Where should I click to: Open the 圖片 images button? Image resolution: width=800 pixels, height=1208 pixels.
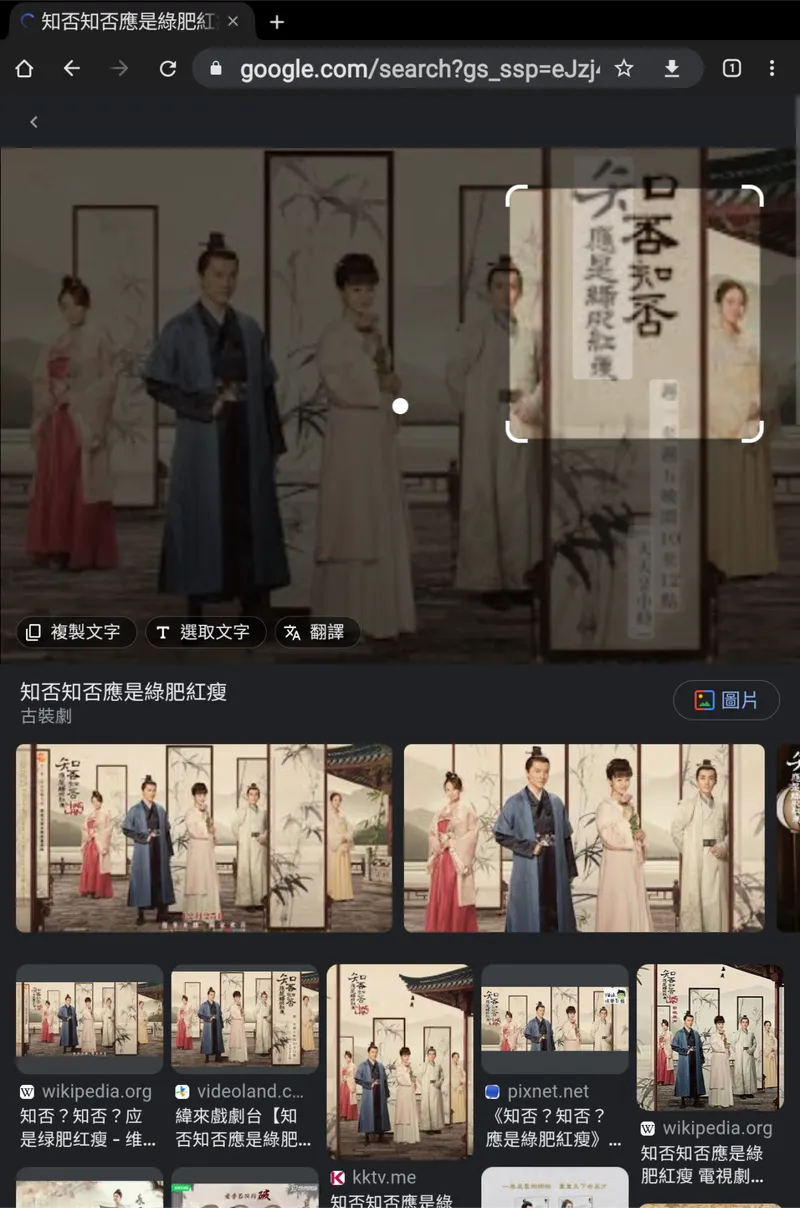click(726, 700)
